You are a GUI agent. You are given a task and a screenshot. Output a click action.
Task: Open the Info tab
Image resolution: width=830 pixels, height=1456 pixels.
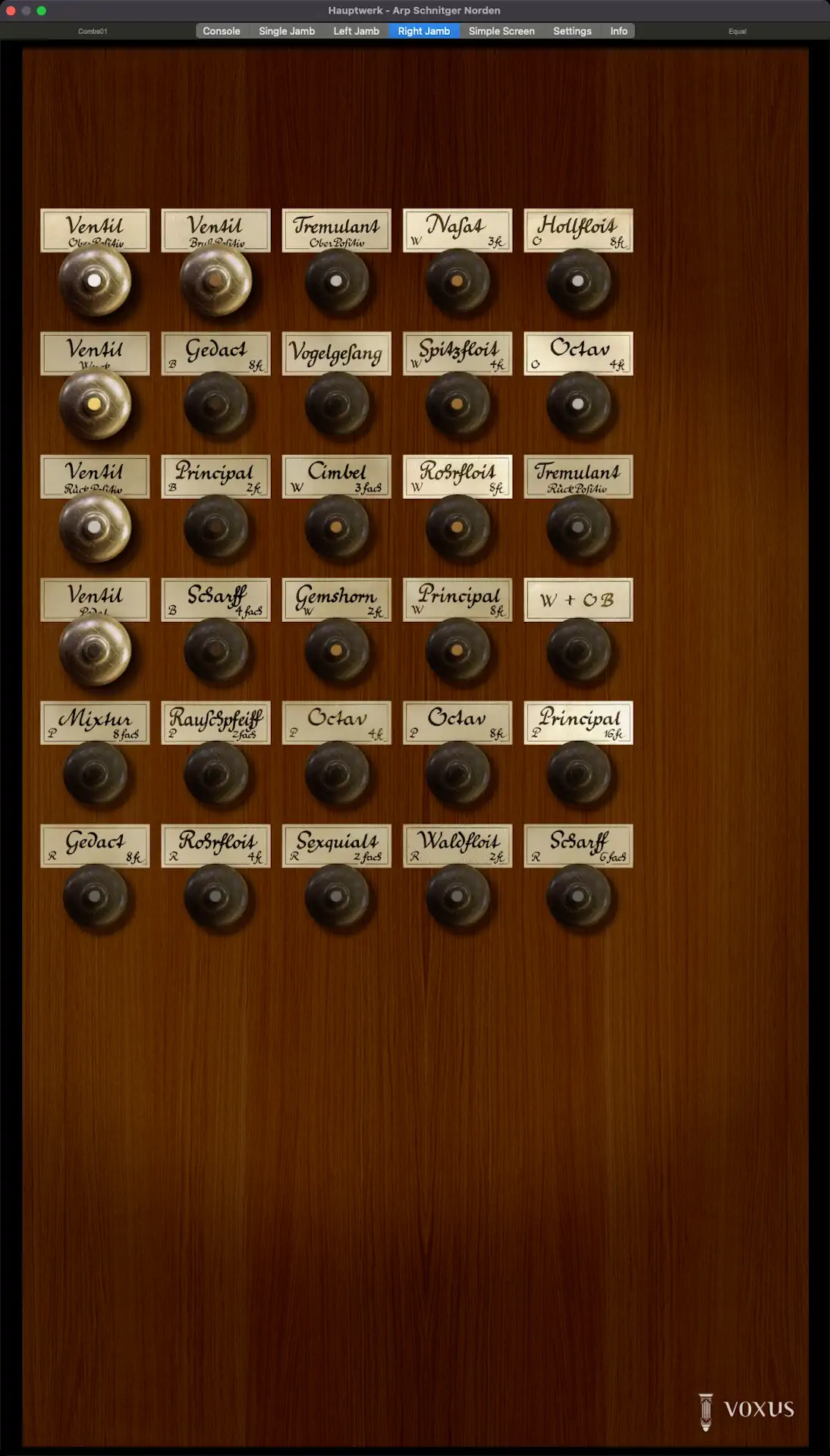(618, 31)
